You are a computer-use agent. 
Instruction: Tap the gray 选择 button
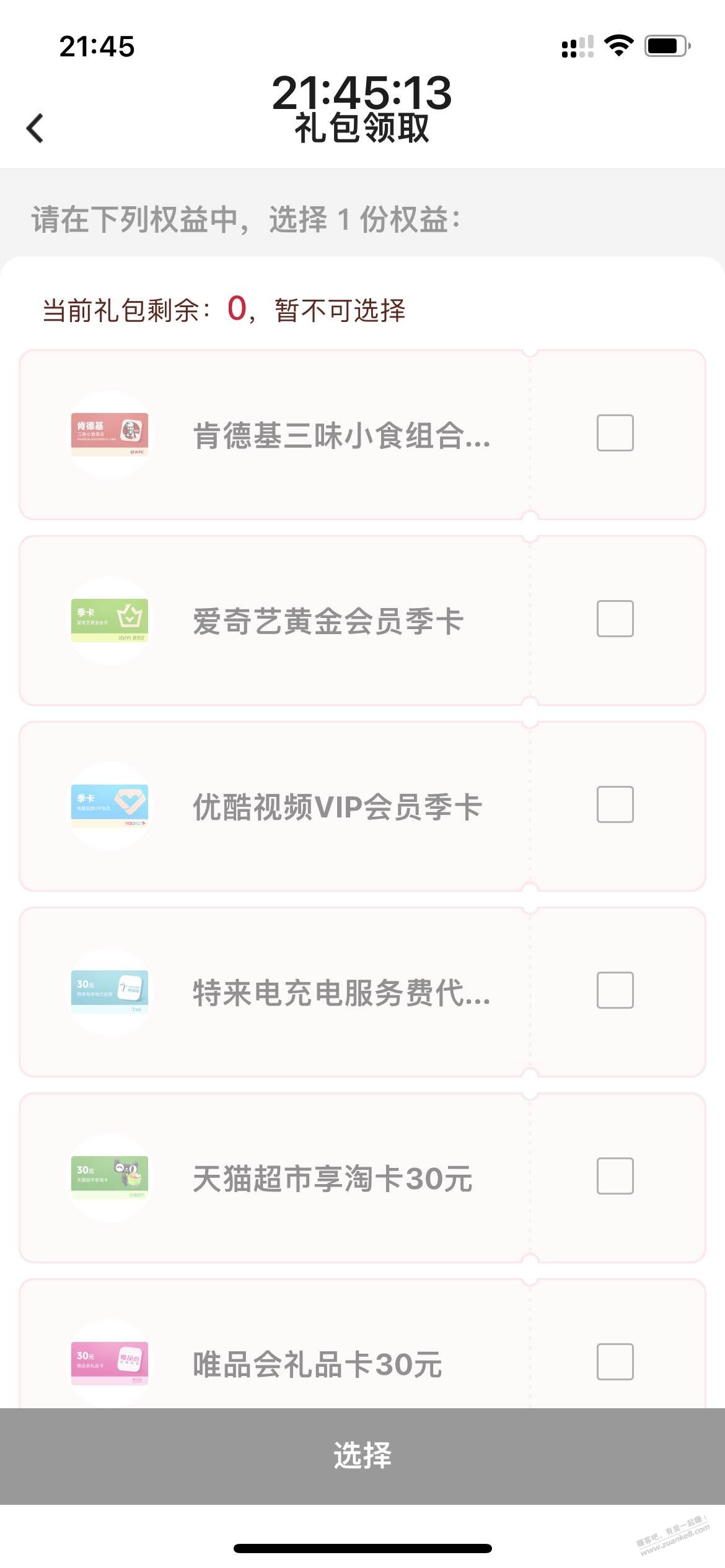click(362, 1456)
